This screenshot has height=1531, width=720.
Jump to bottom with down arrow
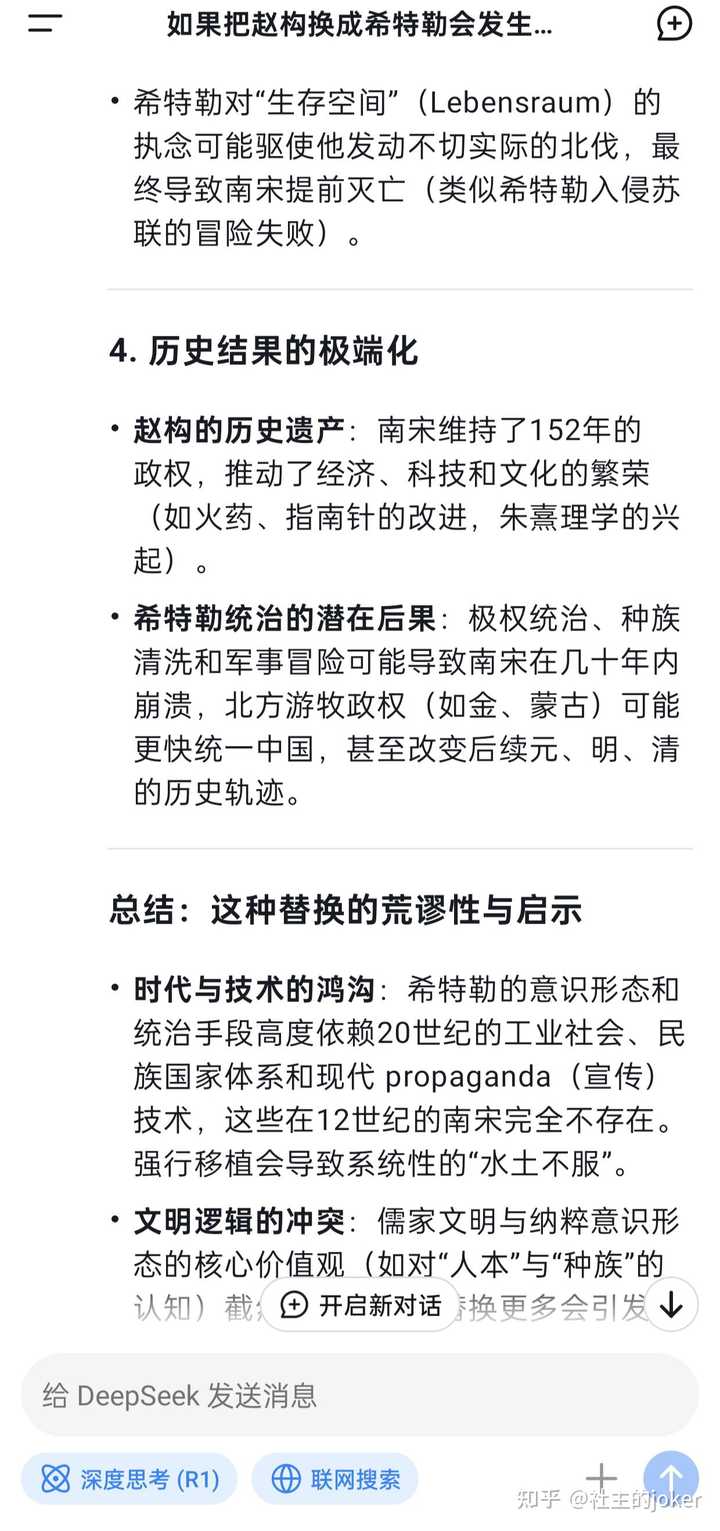pyautogui.click(x=671, y=1304)
